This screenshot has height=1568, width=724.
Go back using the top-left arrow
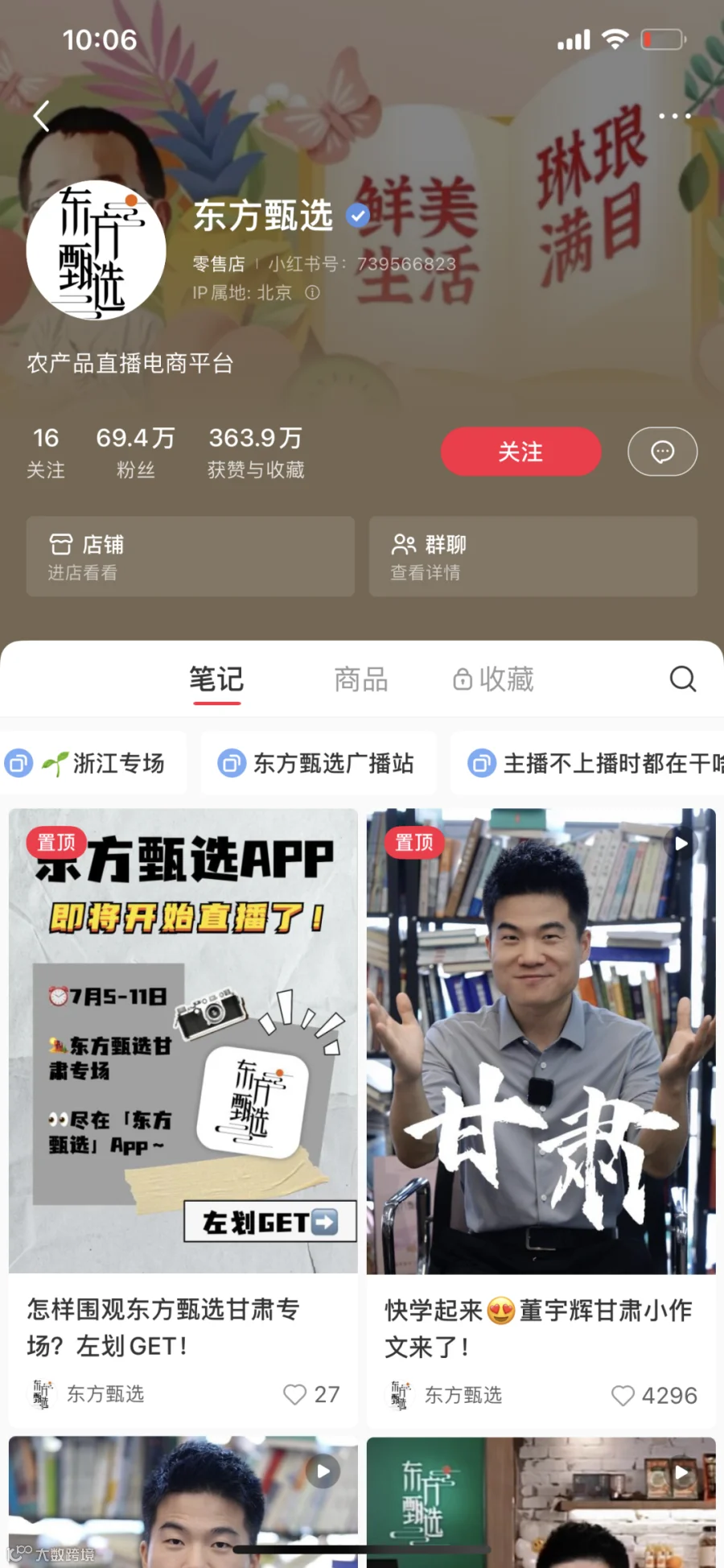[42, 116]
